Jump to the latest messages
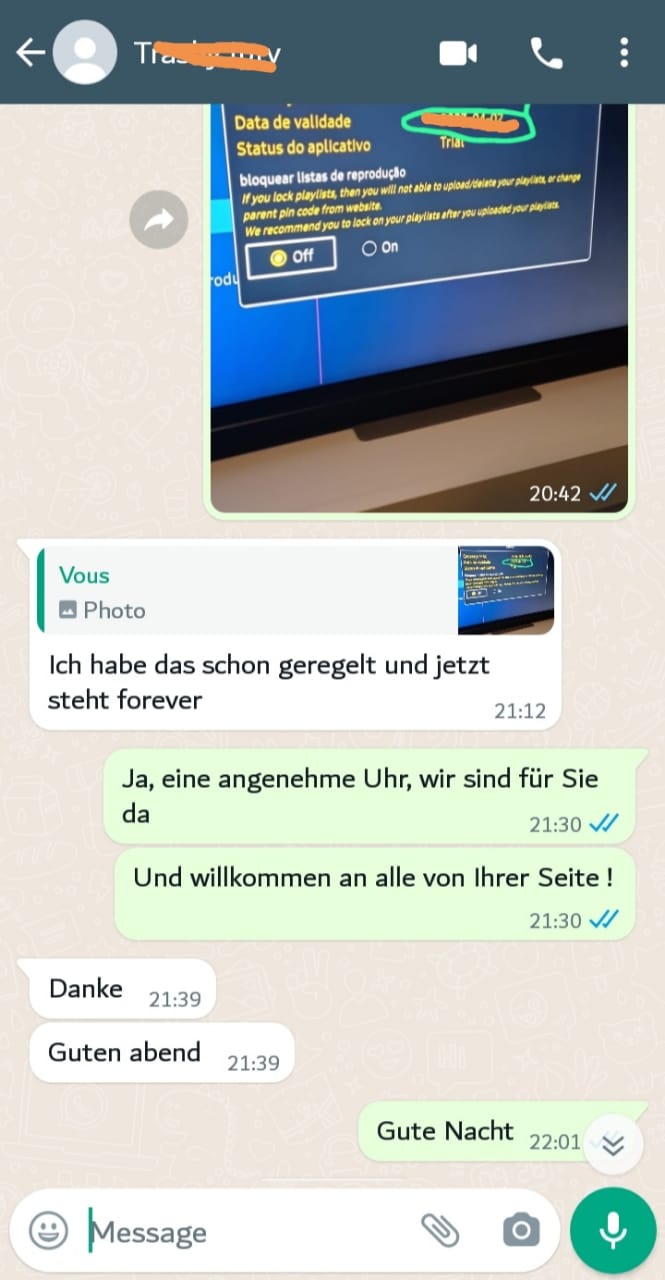Viewport: 665px width, 1280px height. point(612,1145)
